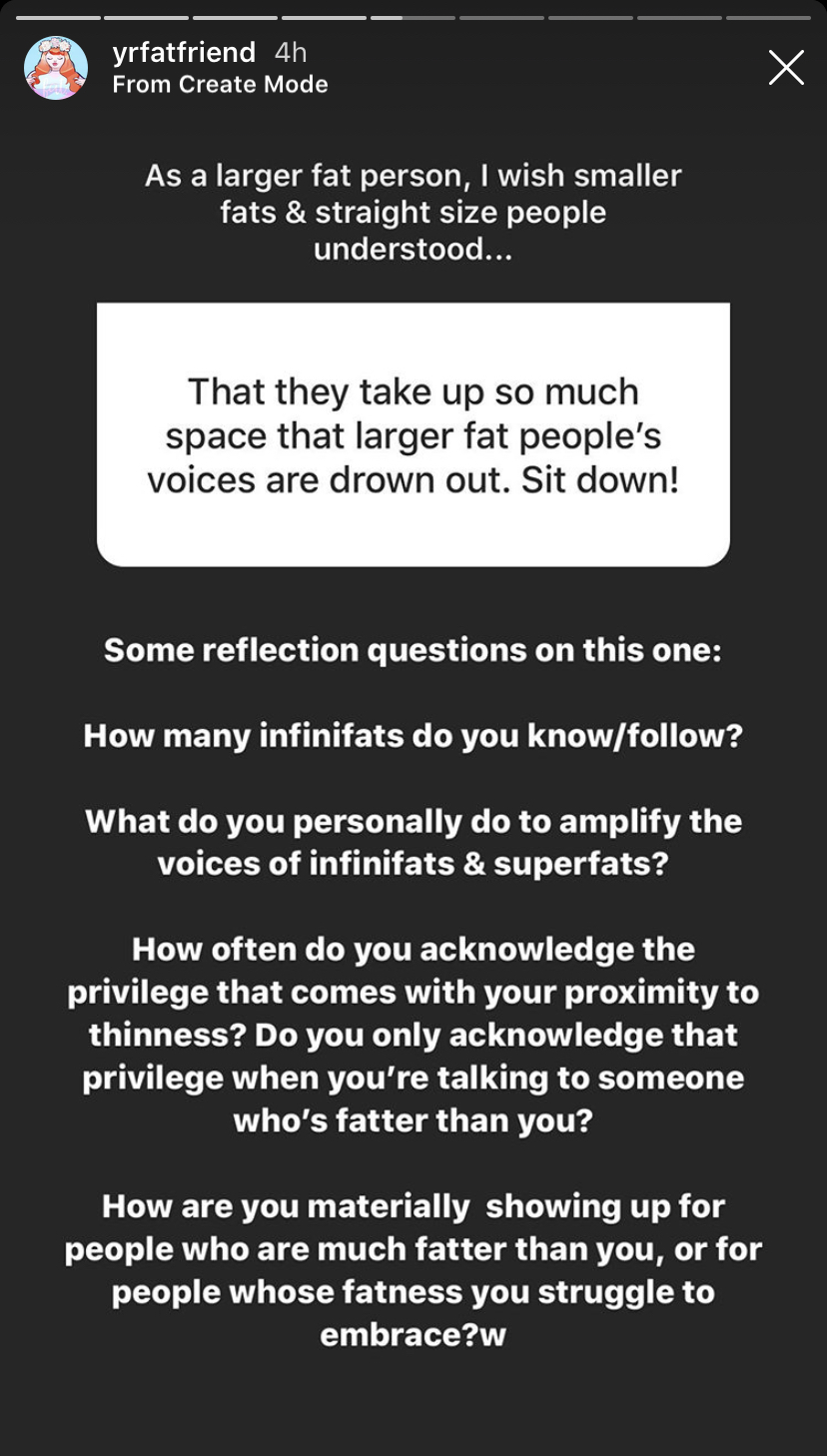Open yrfatfriend's profile picture
Screen dimensions: 827x1456
56,68
